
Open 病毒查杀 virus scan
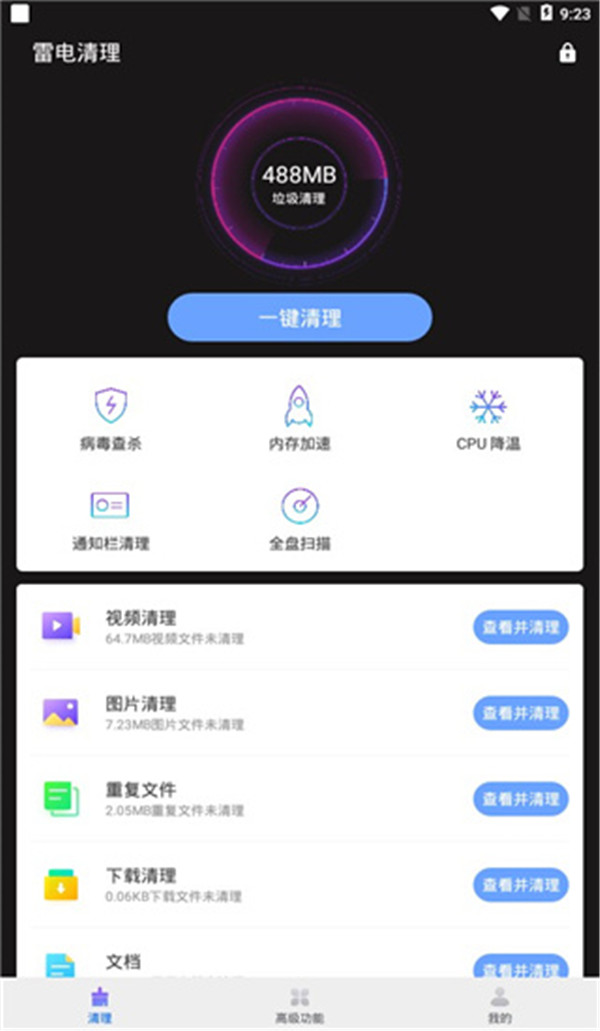click(x=110, y=419)
